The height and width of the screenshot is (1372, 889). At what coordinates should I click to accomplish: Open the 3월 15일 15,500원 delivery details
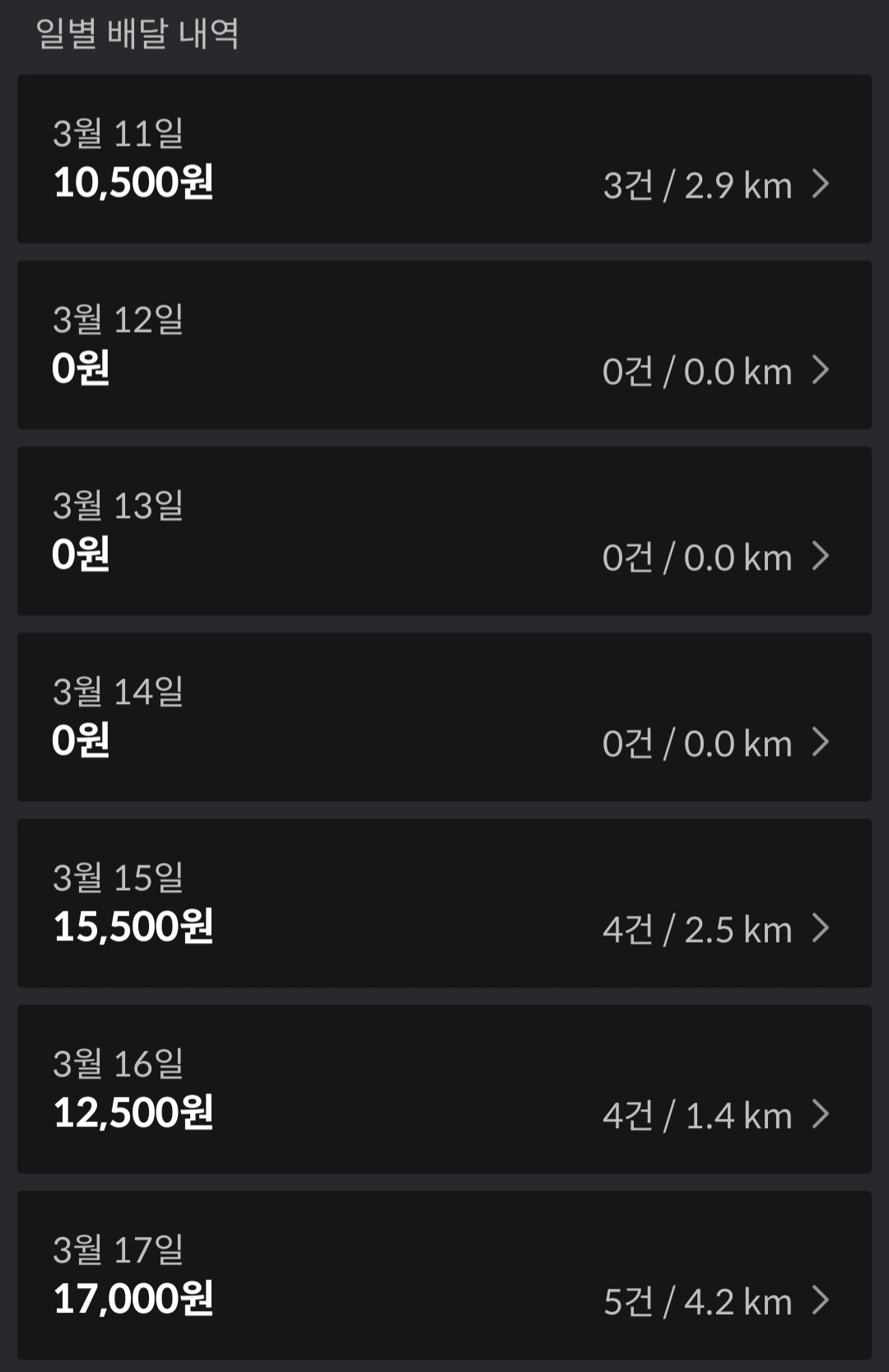click(x=444, y=903)
